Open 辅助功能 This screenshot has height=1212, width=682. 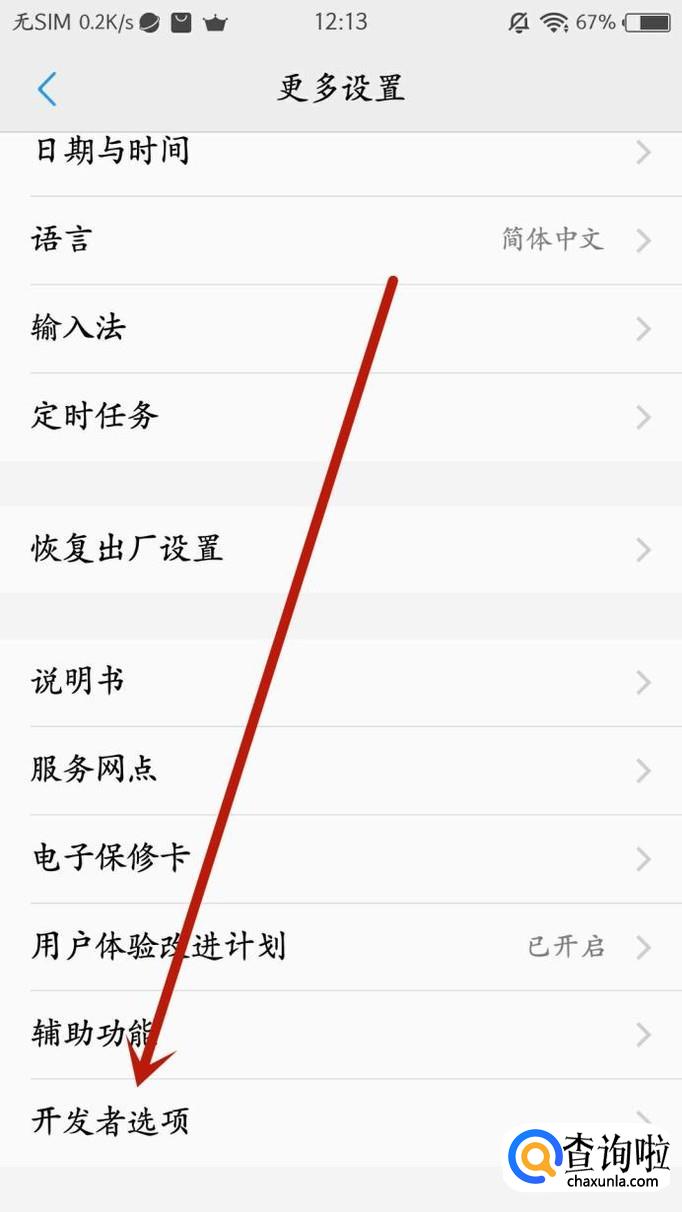[341, 1034]
